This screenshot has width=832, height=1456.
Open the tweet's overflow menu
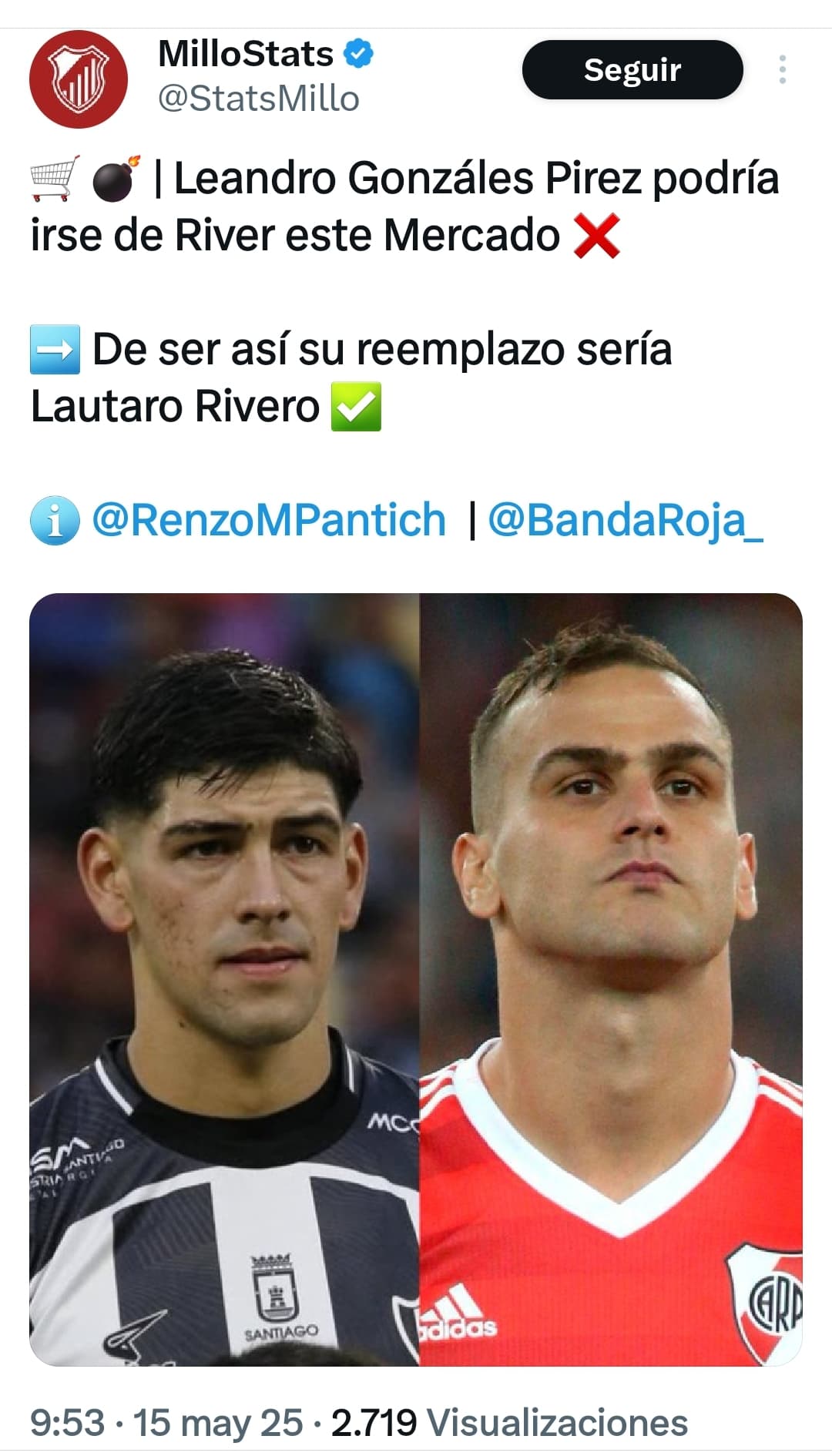783,70
